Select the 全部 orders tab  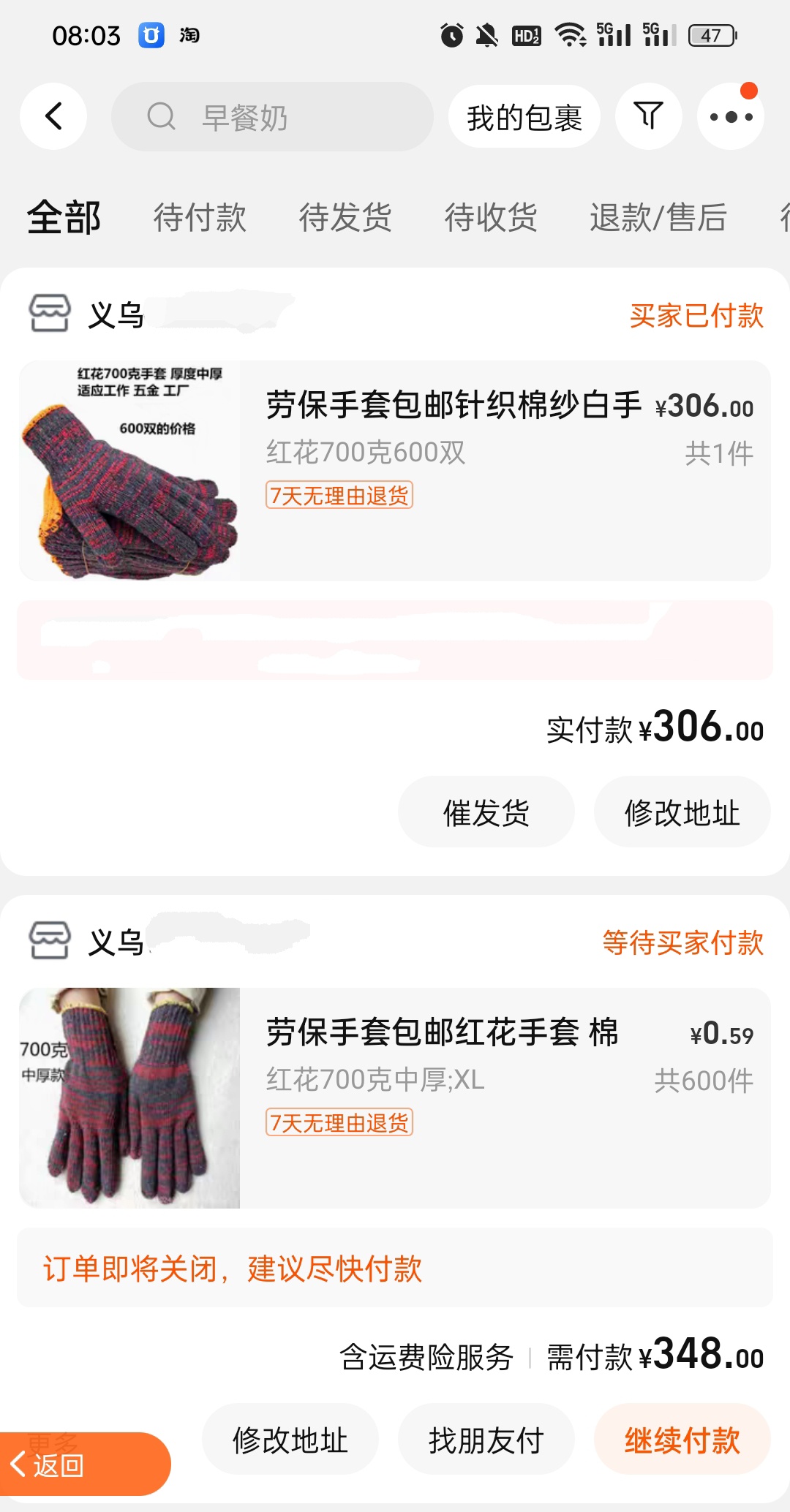[64, 217]
